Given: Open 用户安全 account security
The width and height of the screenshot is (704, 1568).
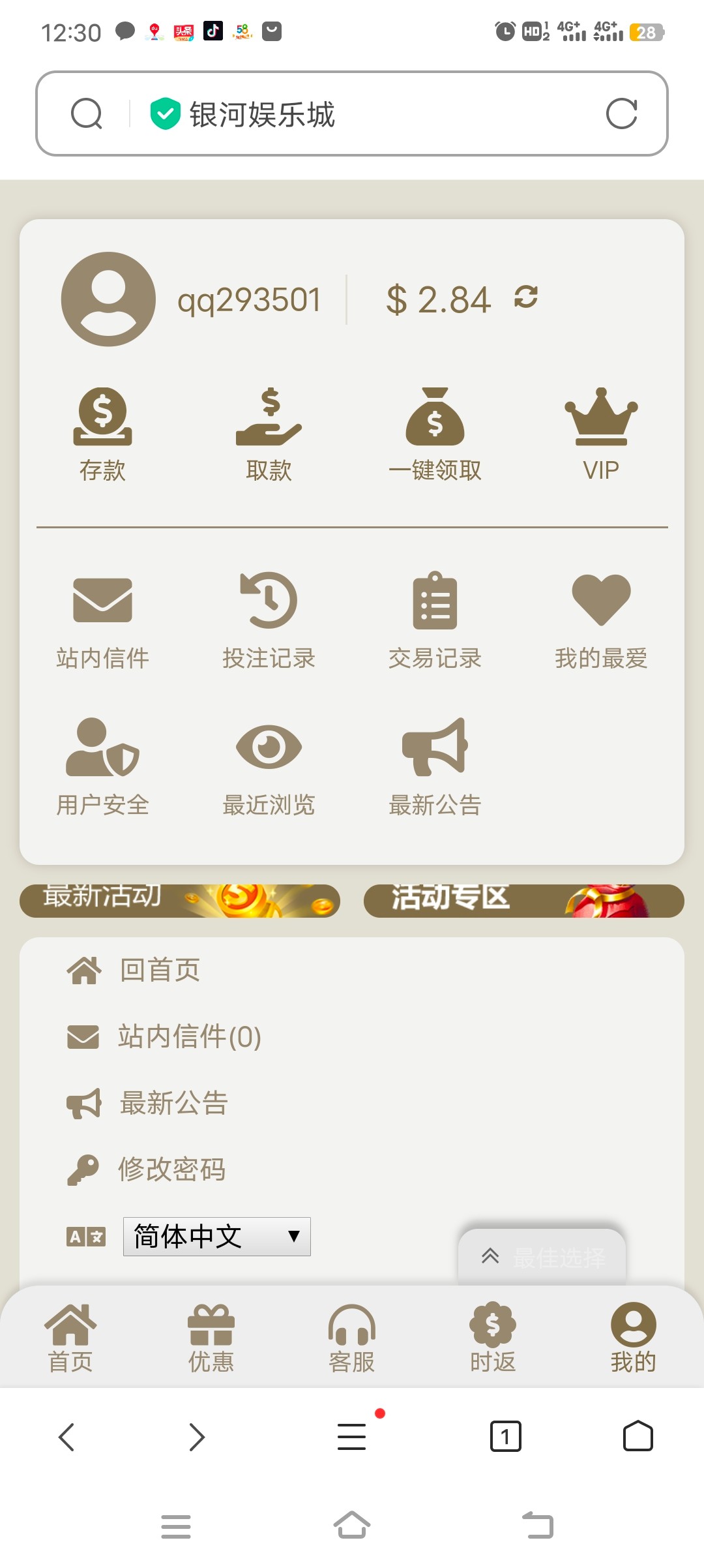Looking at the screenshot, I should point(102,766).
